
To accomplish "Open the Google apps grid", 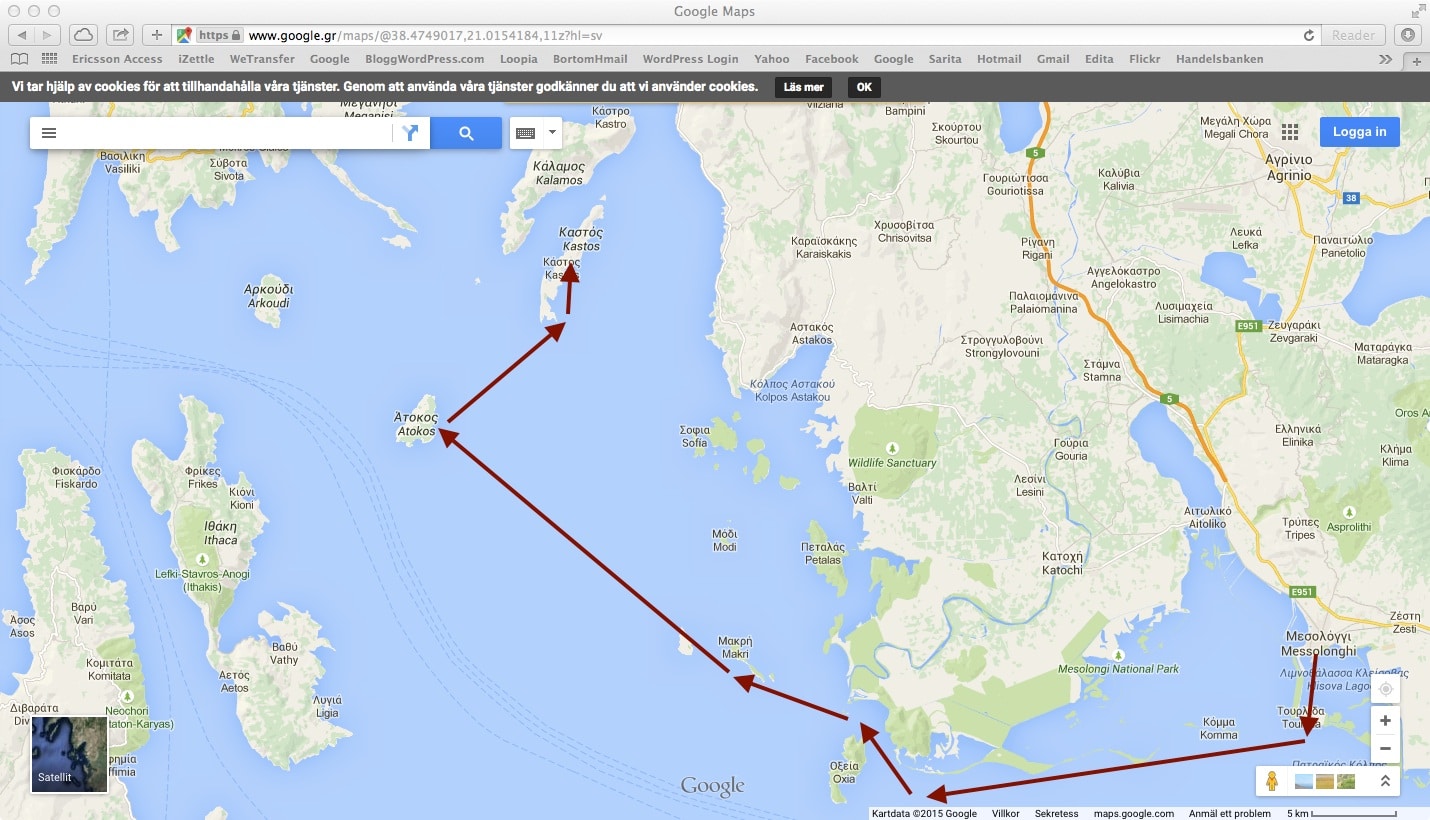I will (1290, 132).
